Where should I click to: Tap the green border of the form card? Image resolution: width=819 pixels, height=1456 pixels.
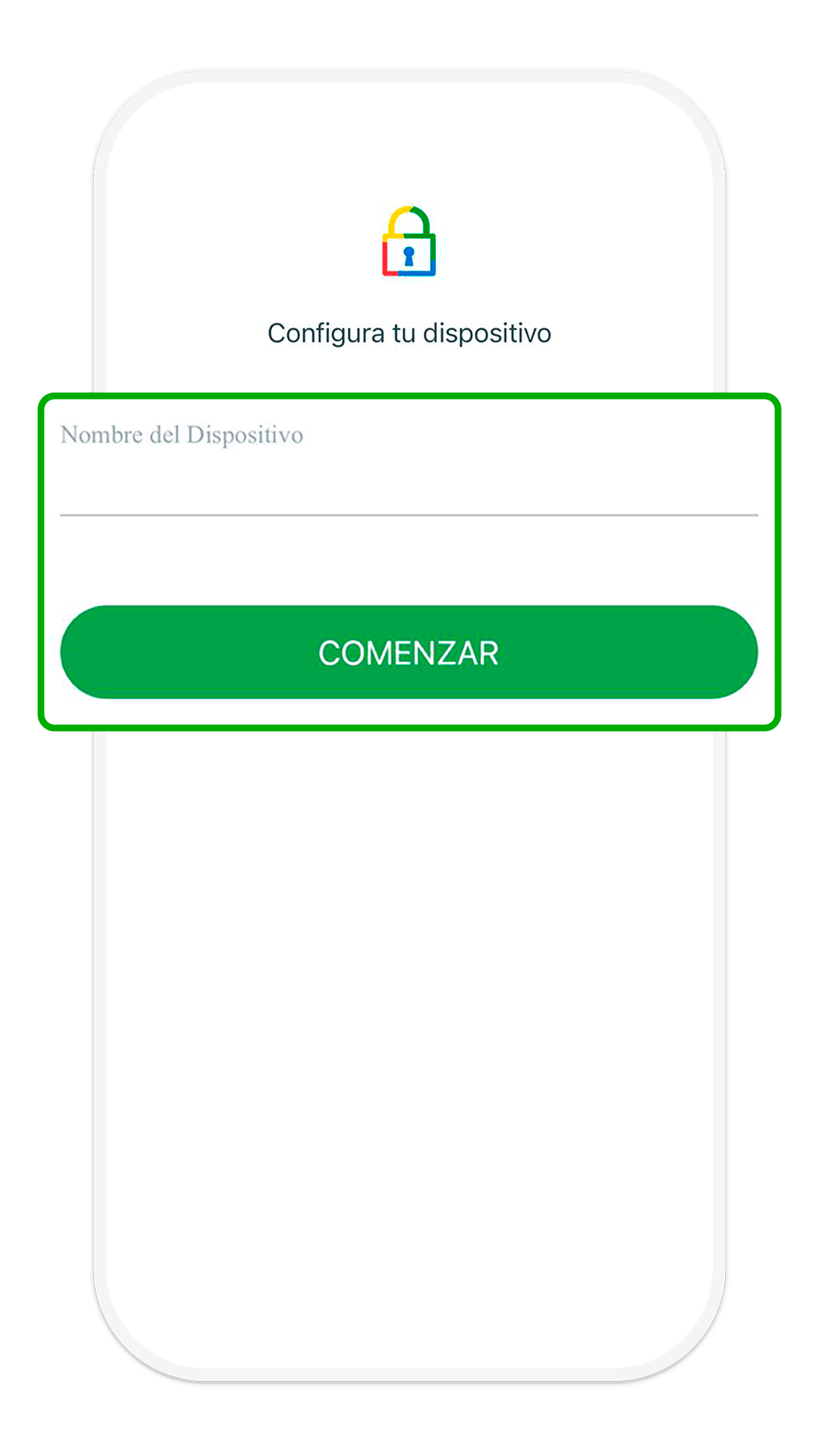[x=408, y=398]
